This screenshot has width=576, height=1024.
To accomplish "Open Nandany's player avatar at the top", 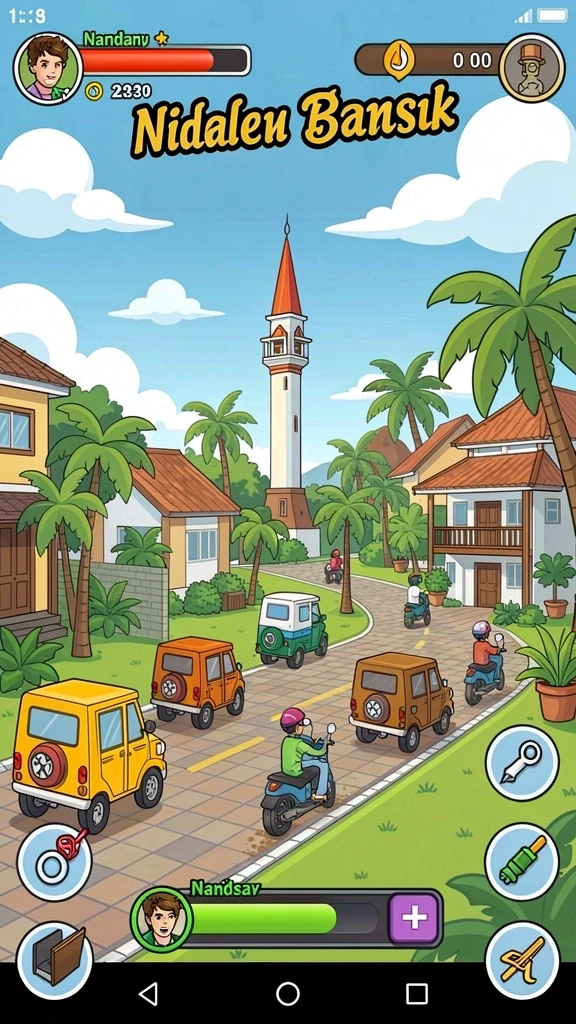I will pyautogui.click(x=48, y=69).
